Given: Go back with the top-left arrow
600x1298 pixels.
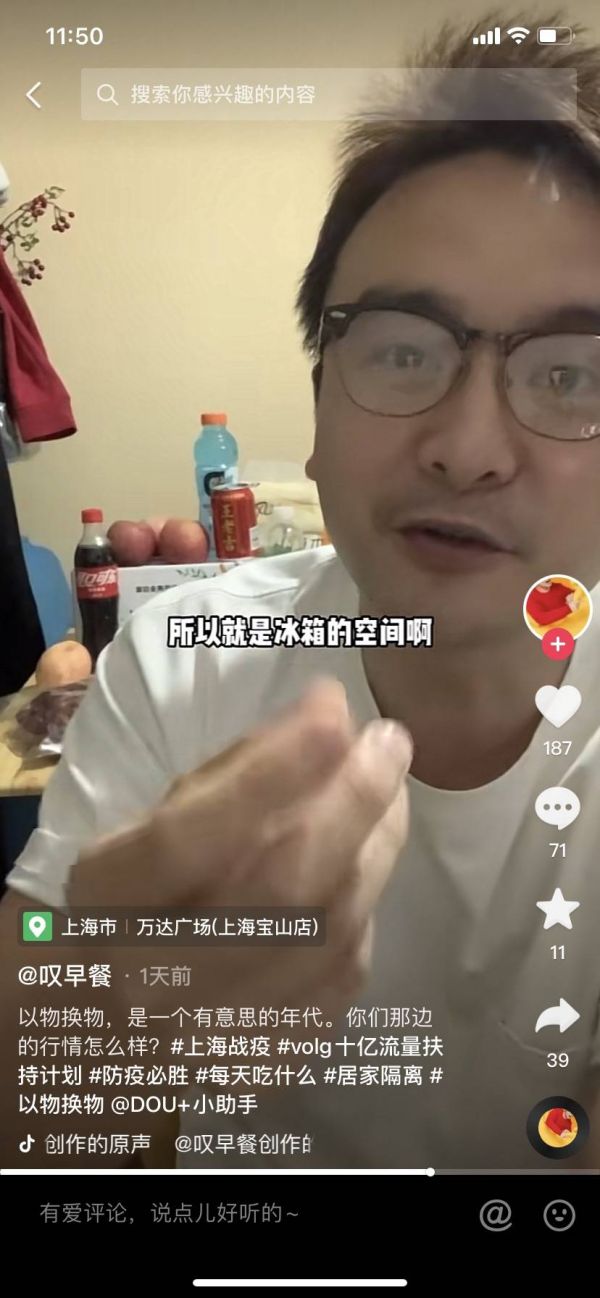Looking at the screenshot, I should (34, 95).
